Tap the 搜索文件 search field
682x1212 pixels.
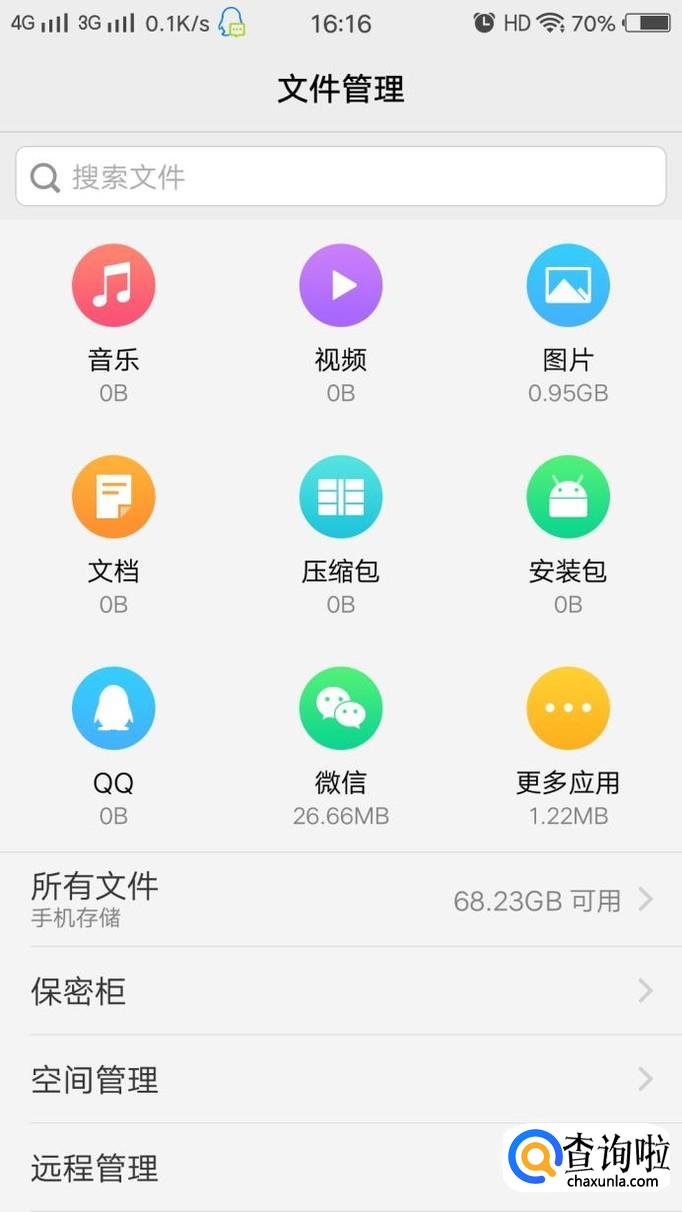(340, 177)
